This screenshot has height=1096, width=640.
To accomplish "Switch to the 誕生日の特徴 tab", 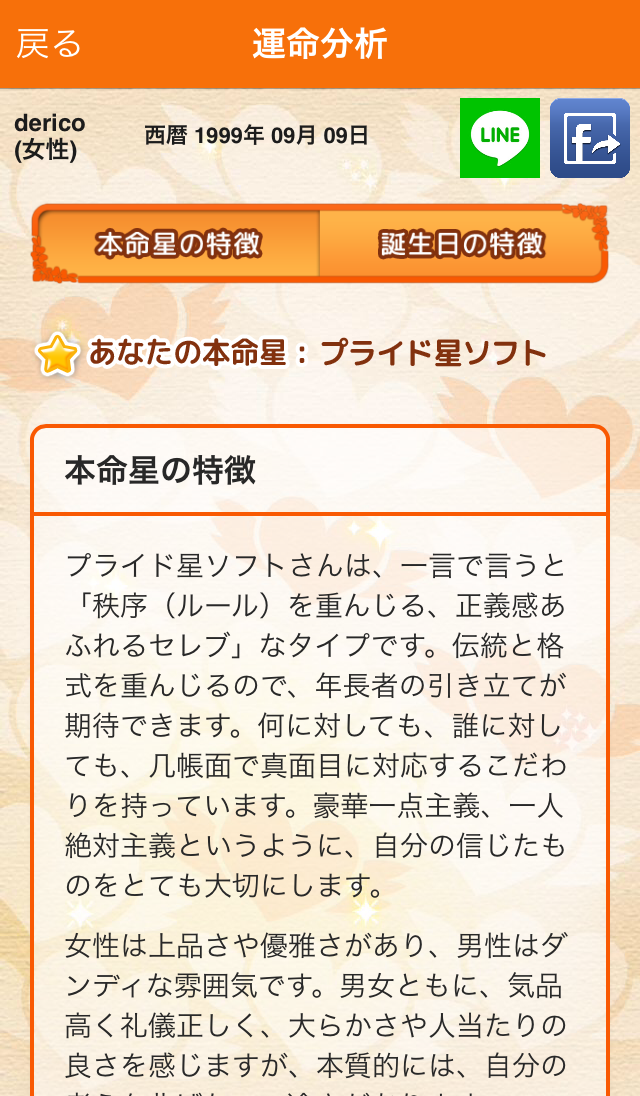I will click(x=461, y=243).
